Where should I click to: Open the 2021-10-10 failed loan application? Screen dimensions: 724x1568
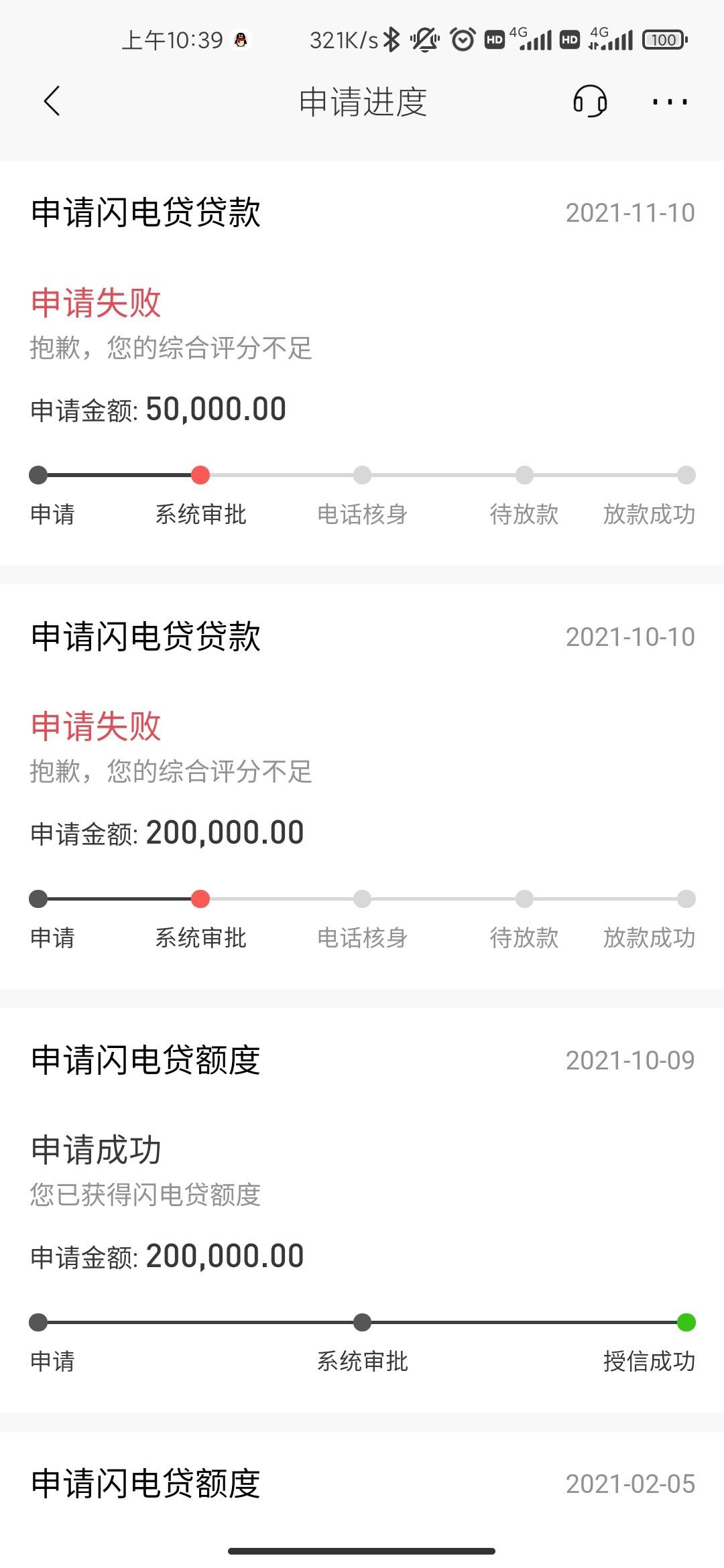[x=362, y=787]
